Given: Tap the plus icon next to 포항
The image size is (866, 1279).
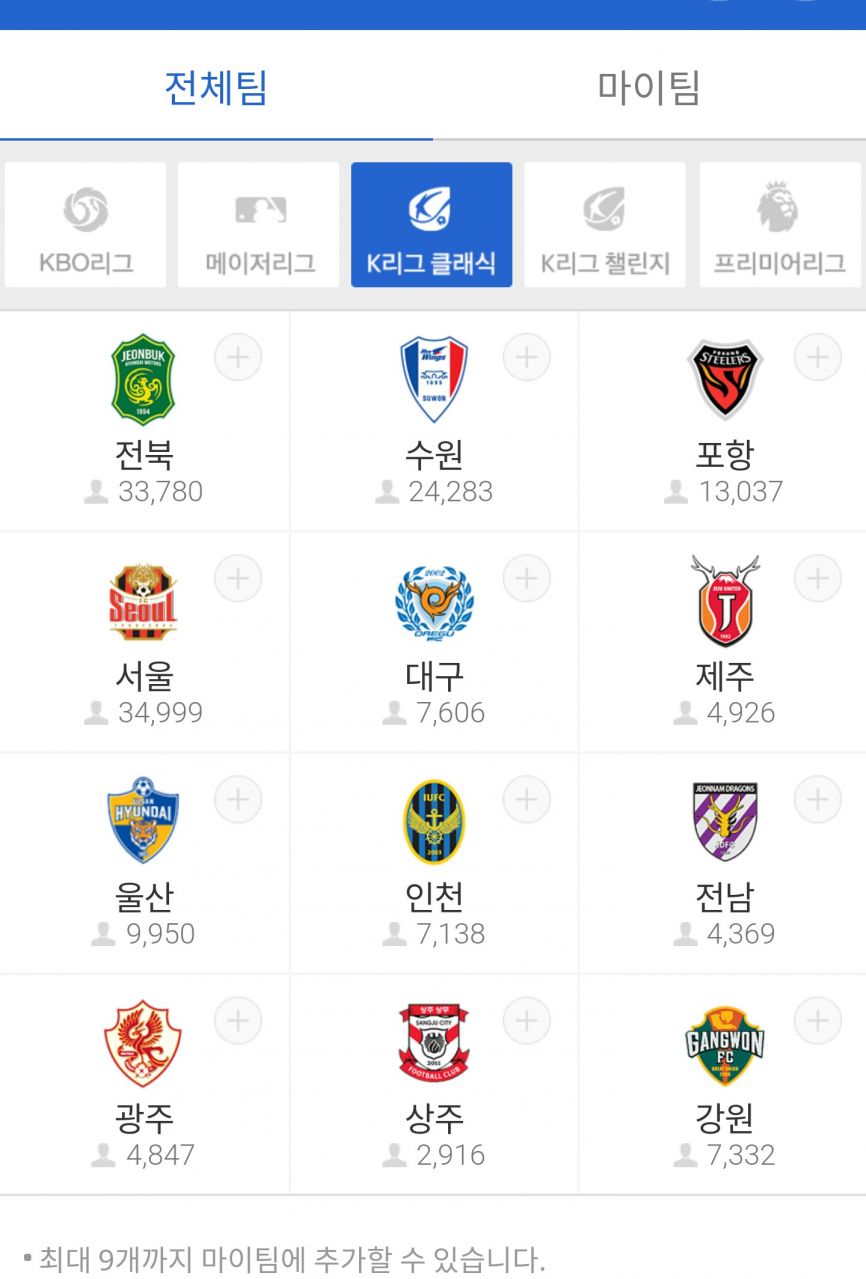Looking at the screenshot, I should tap(818, 358).
